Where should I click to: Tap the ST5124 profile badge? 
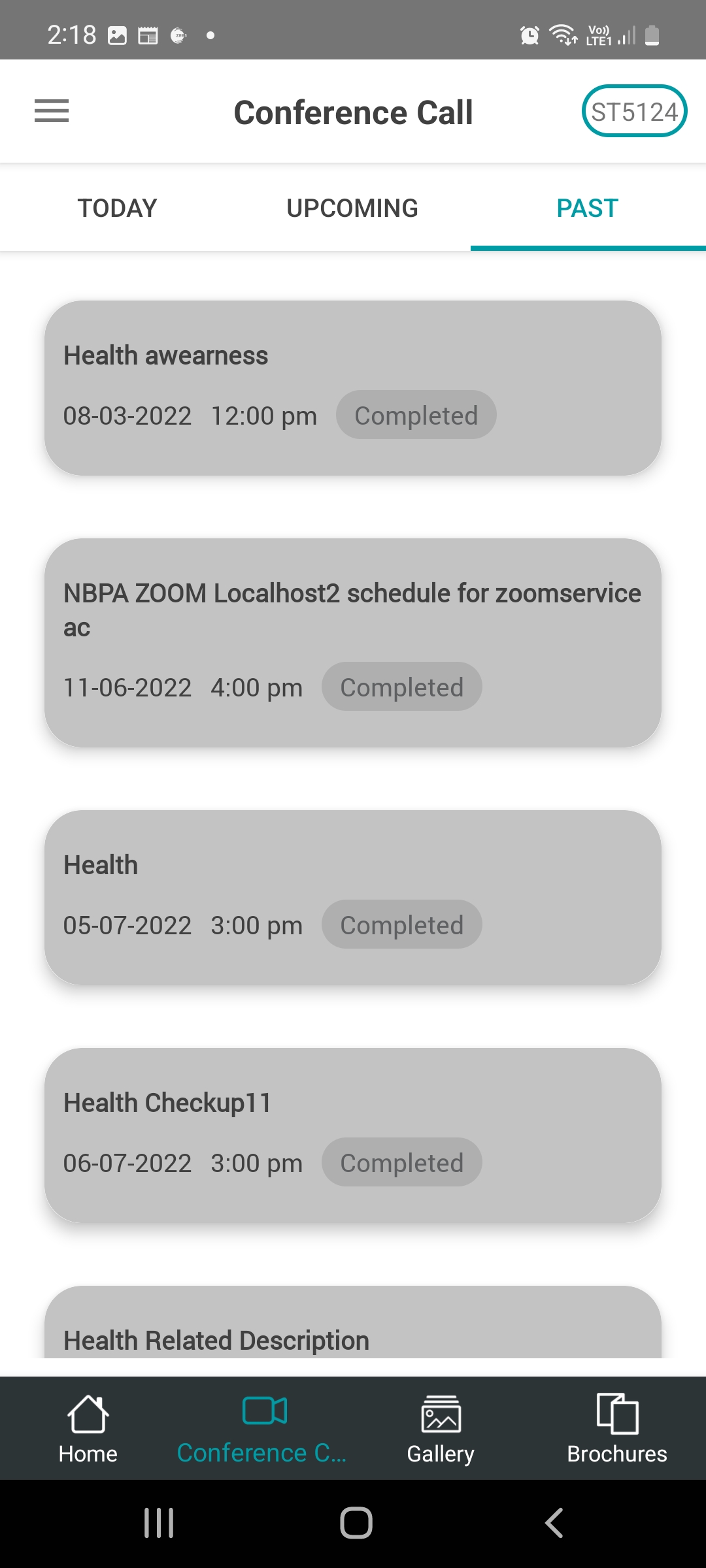(x=634, y=111)
